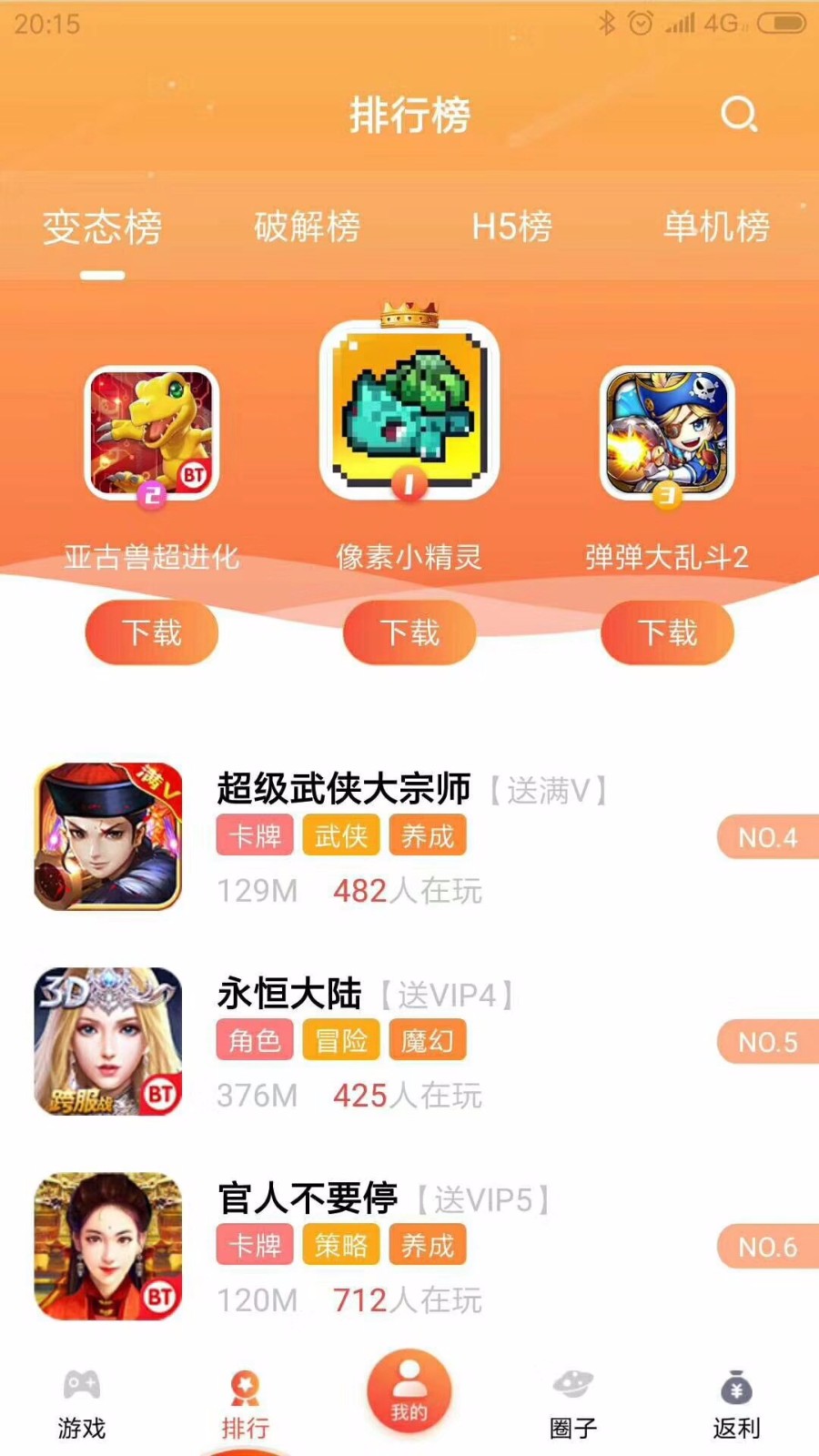
Task: Open the 弹弹大乱斗2 game icon
Action: pyautogui.click(x=667, y=432)
